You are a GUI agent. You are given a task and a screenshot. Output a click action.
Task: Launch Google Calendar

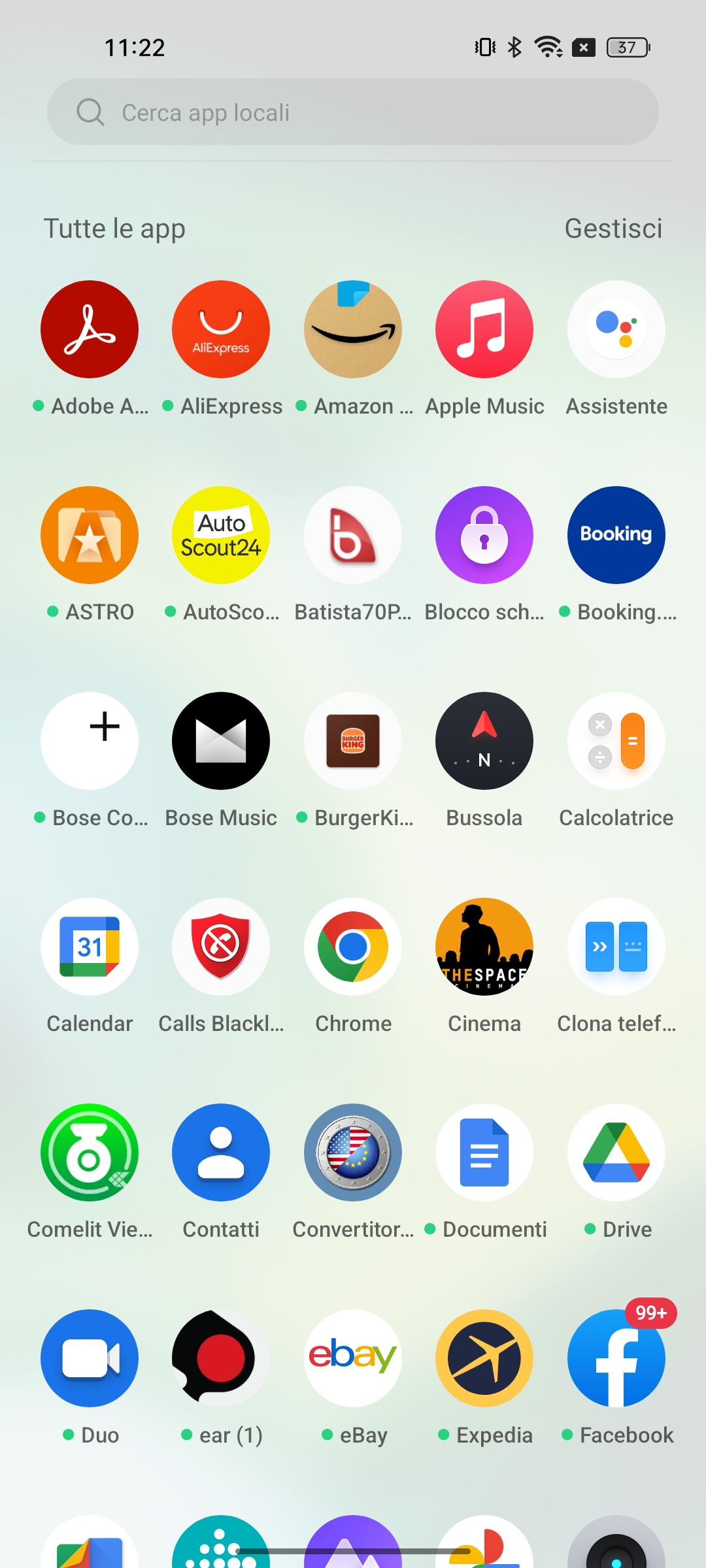[90, 947]
